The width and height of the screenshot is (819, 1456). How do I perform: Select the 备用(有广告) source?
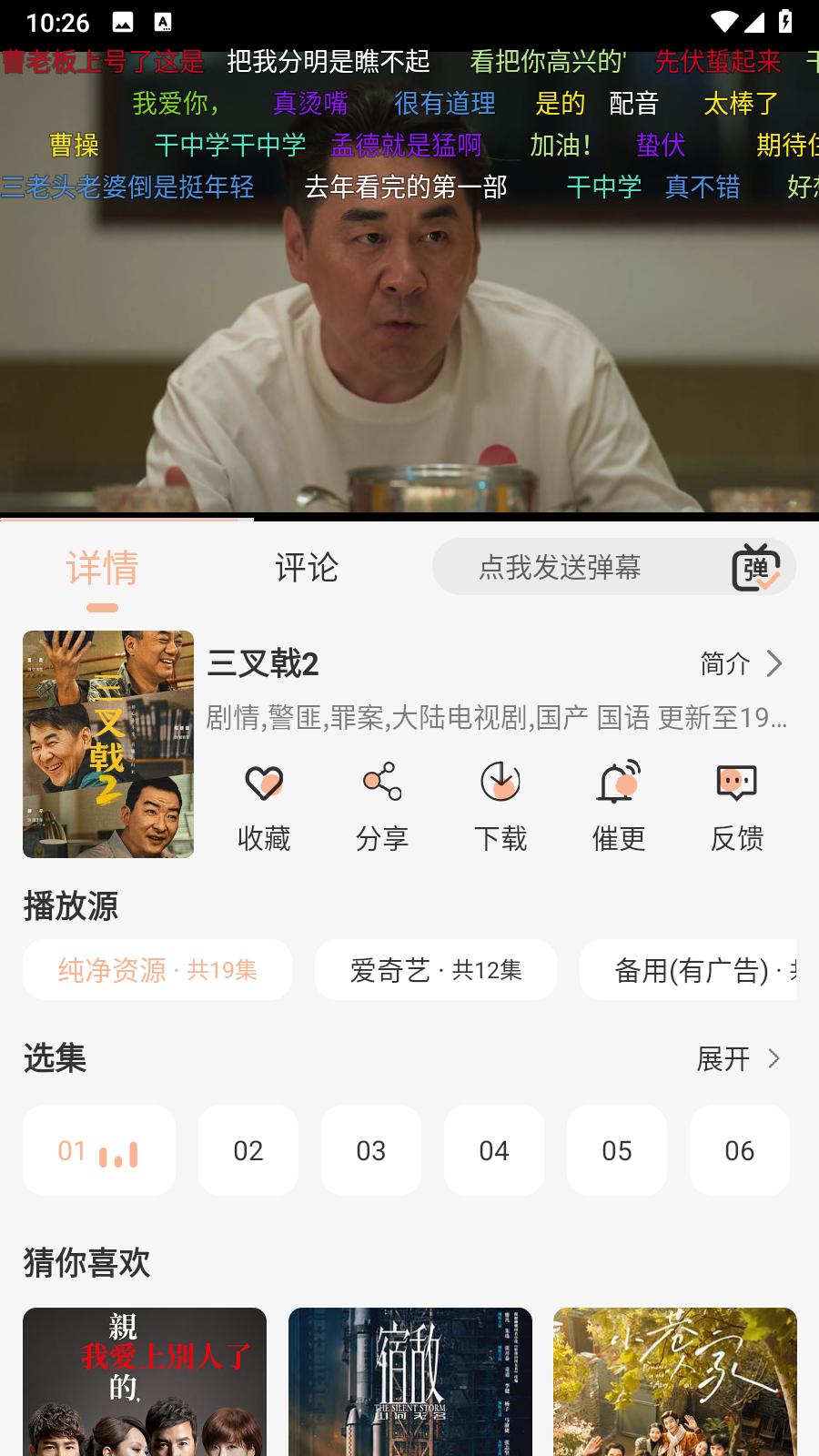click(x=700, y=969)
